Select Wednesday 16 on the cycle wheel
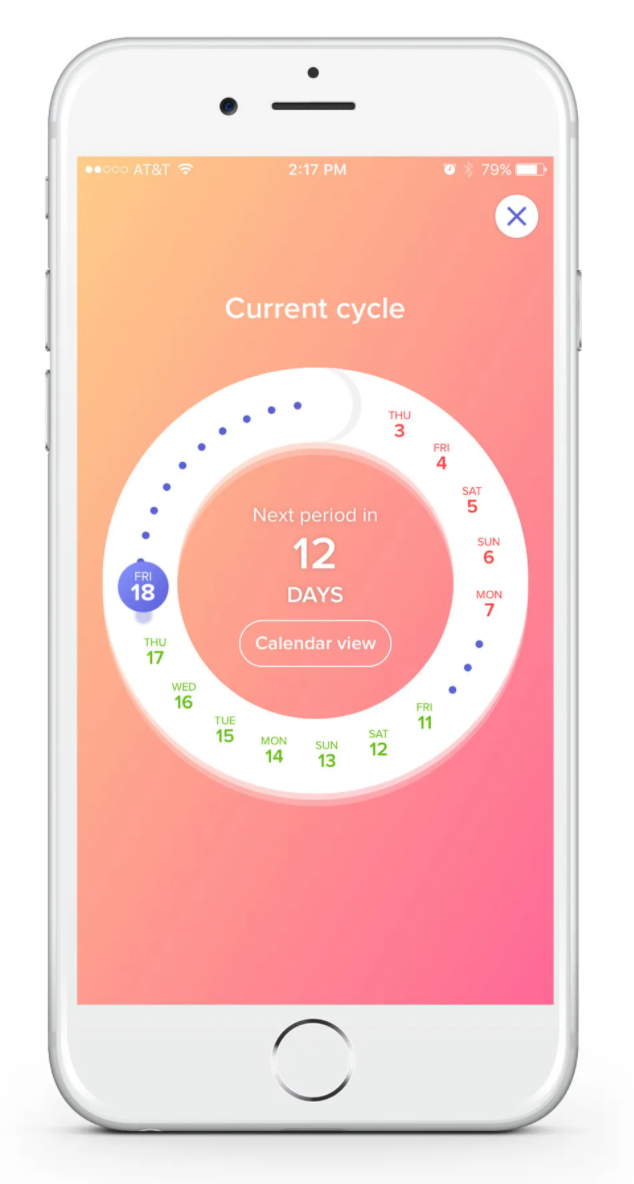Viewport: 634px width, 1184px height. tap(183, 696)
